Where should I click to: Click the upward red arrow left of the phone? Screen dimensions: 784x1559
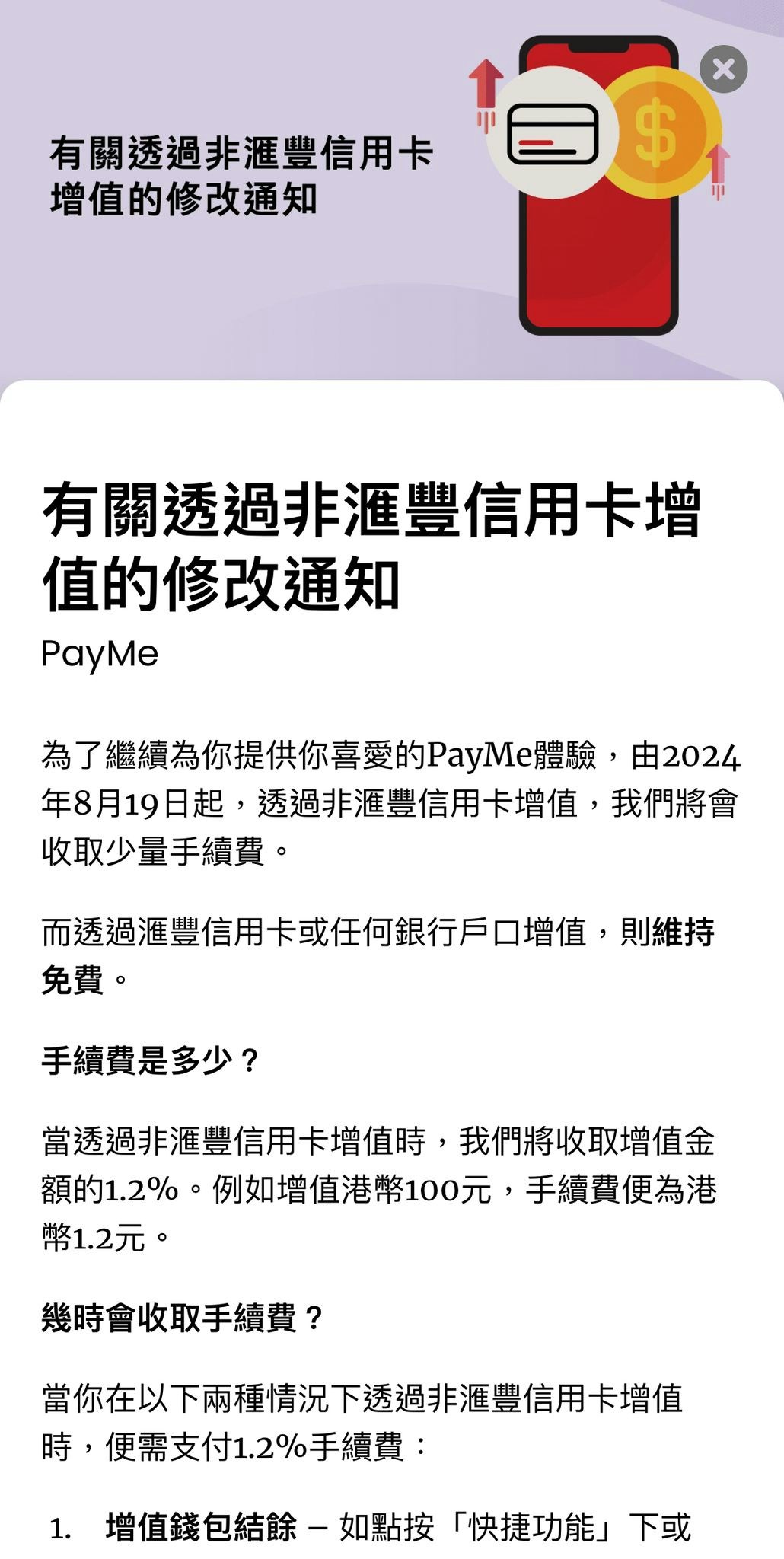tap(487, 84)
